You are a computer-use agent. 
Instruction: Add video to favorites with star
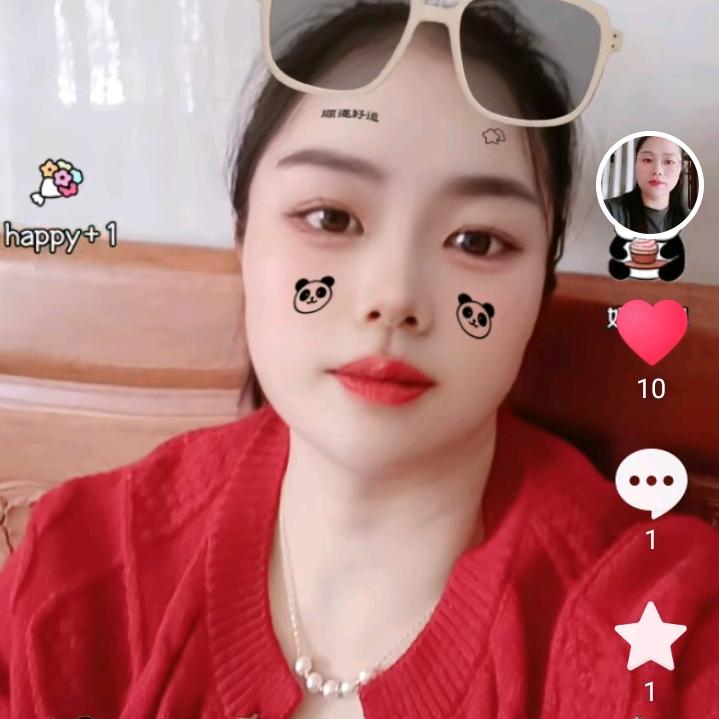tap(651, 637)
